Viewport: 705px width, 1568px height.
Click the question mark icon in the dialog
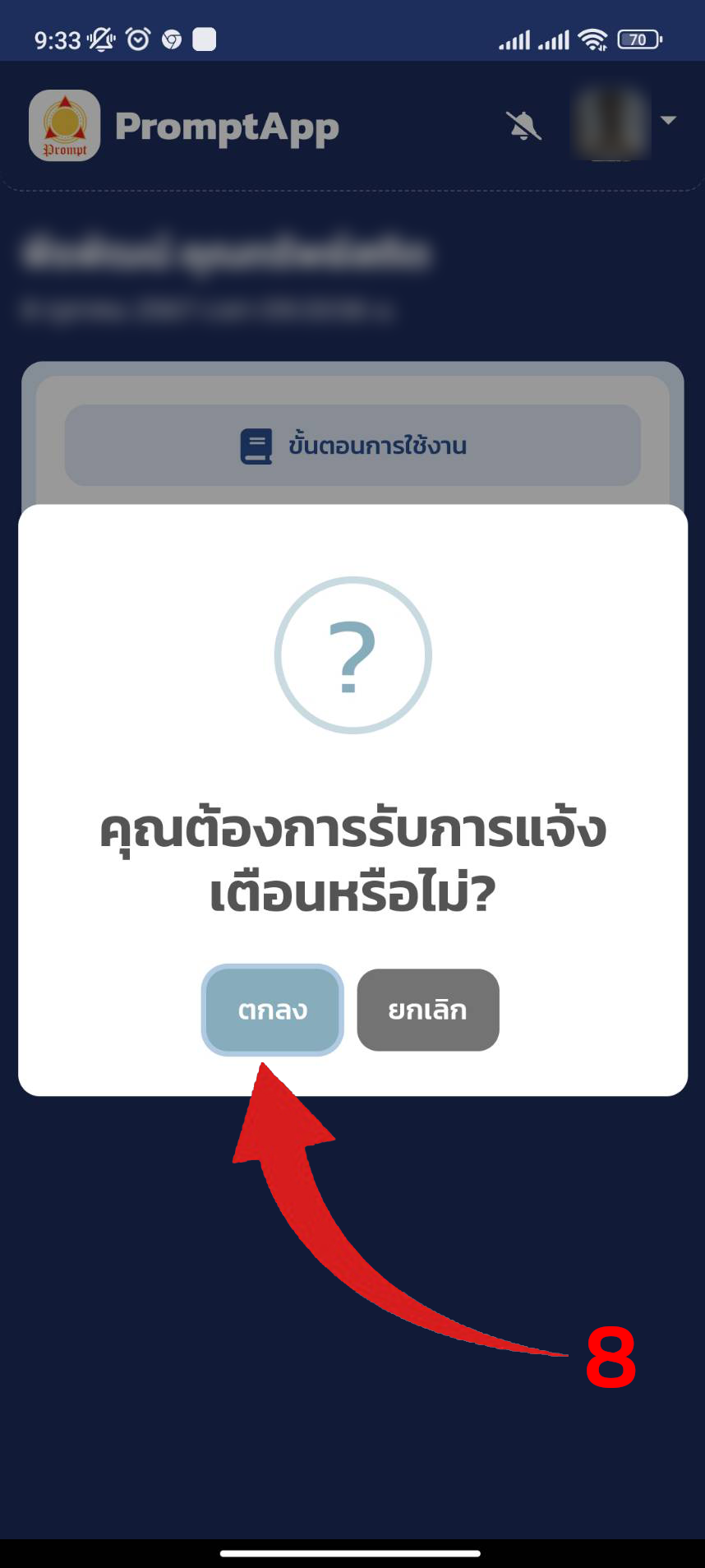(x=352, y=655)
